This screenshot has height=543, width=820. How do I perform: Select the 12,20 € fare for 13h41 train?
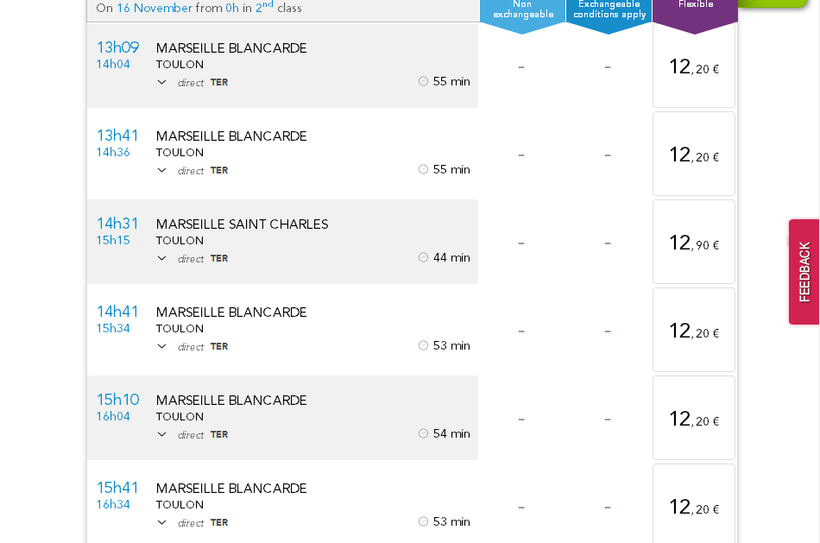(x=694, y=155)
